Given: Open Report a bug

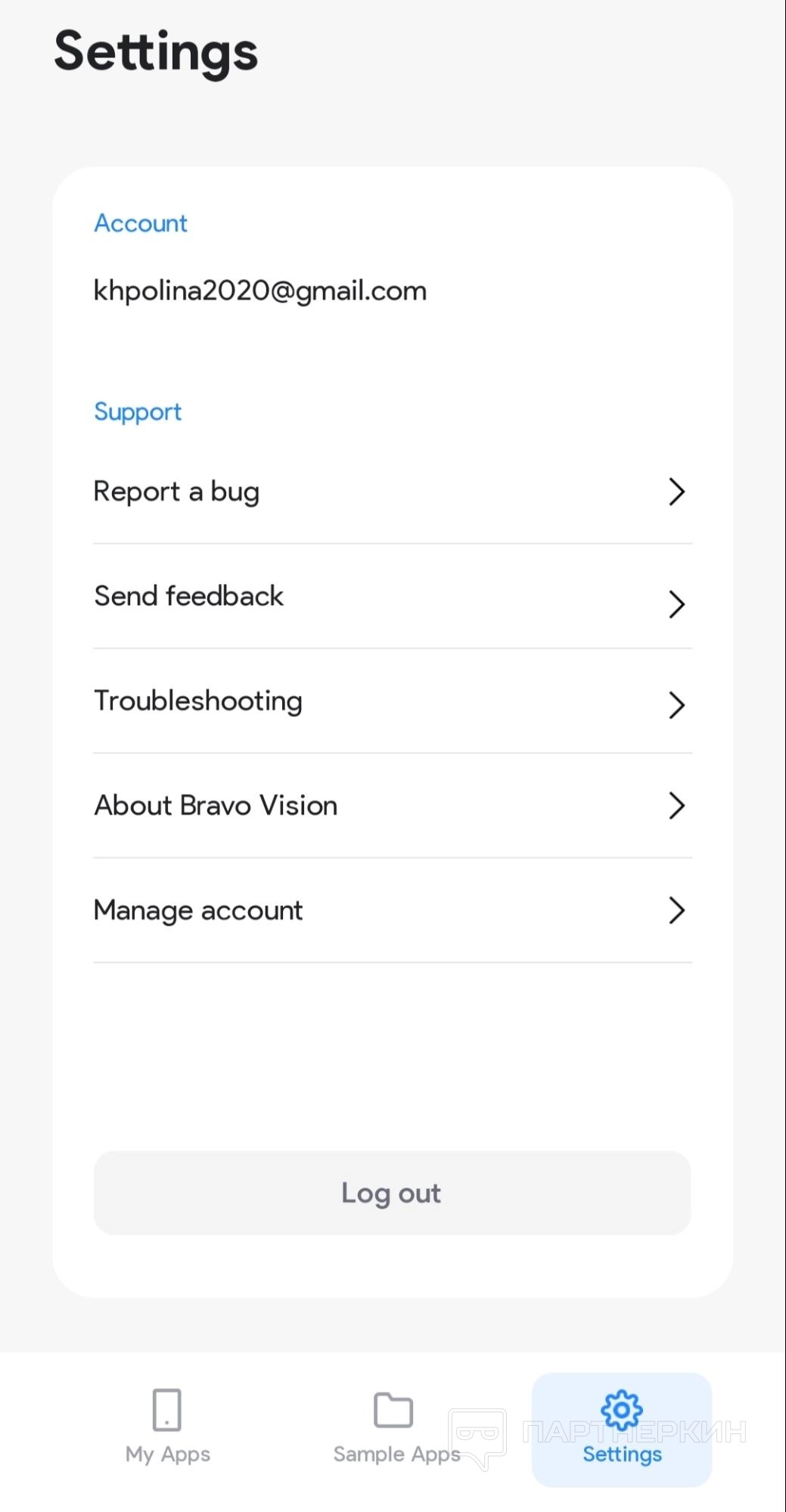Looking at the screenshot, I should [x=391, y=492].
